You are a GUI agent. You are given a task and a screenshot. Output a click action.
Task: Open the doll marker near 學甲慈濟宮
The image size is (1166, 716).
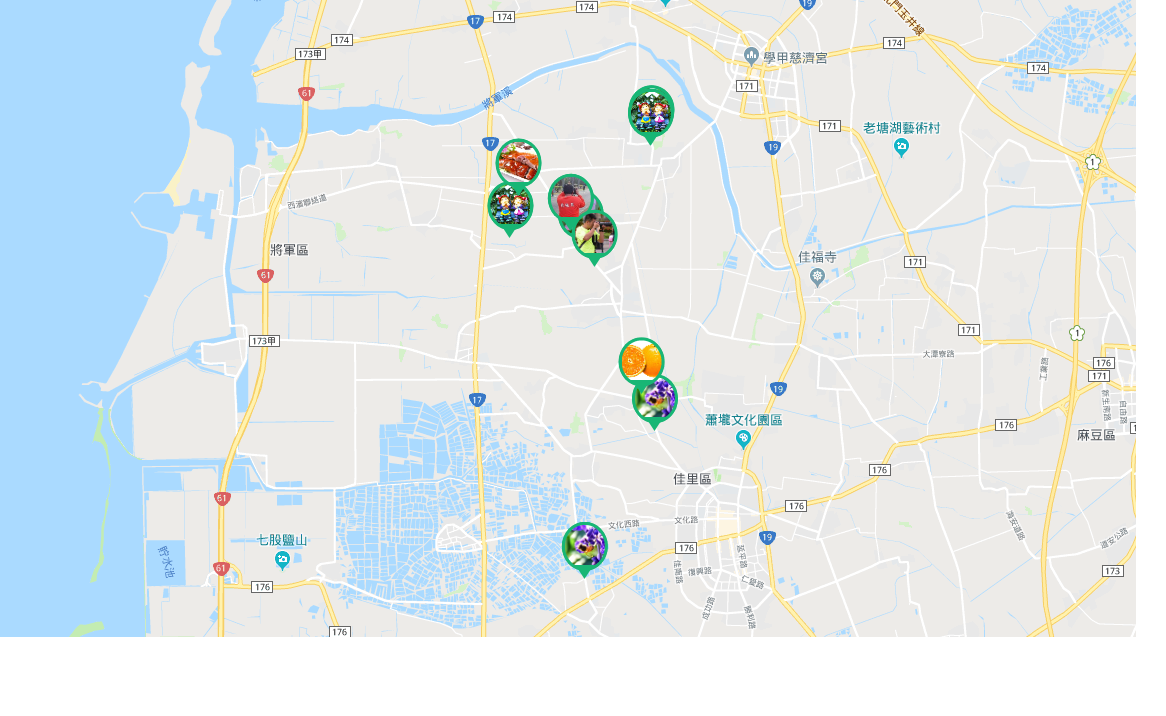click(x=651, y=109)
